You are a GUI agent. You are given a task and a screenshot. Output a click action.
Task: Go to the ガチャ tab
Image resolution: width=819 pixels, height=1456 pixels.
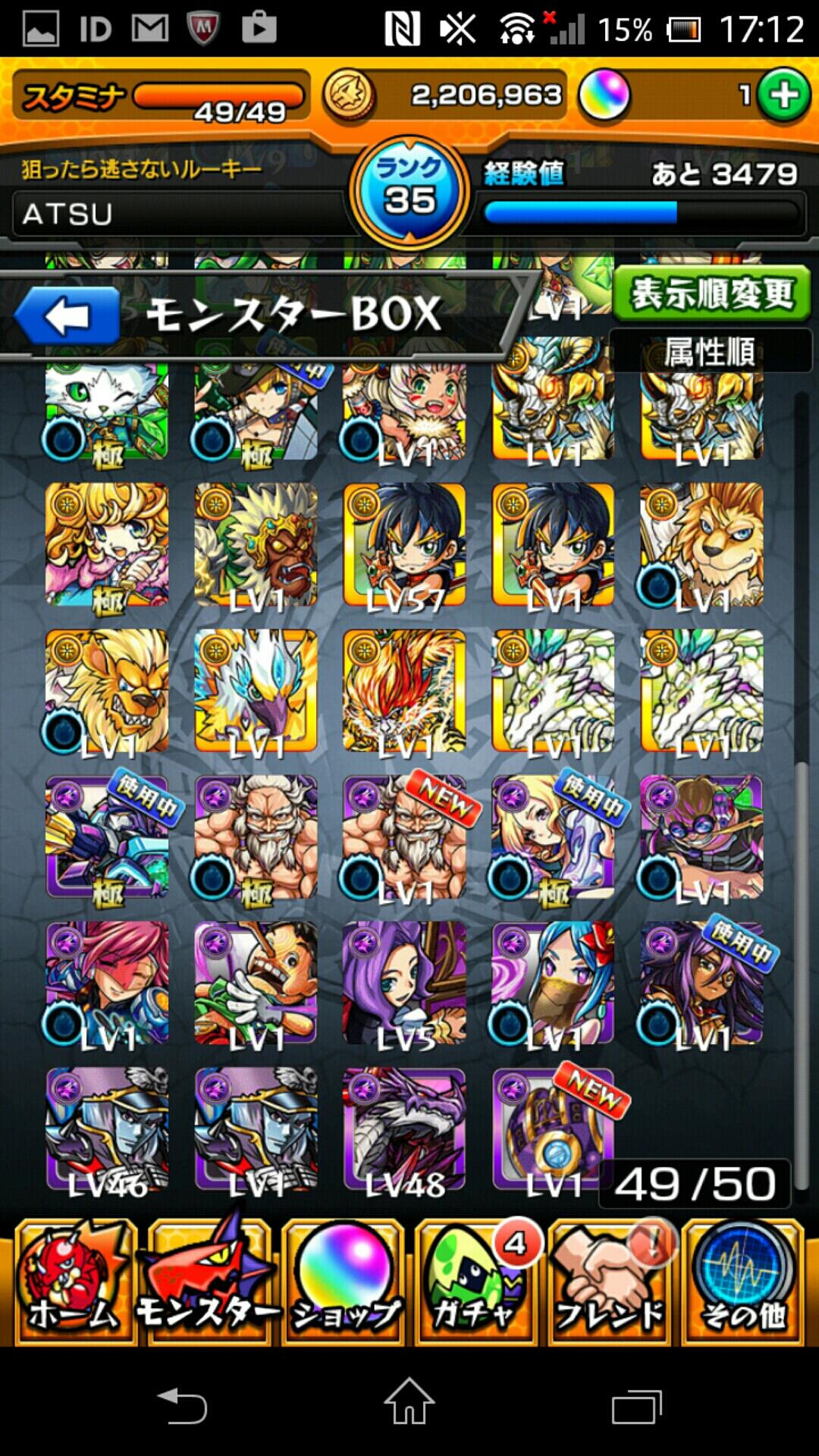(x=476, y=1282)
